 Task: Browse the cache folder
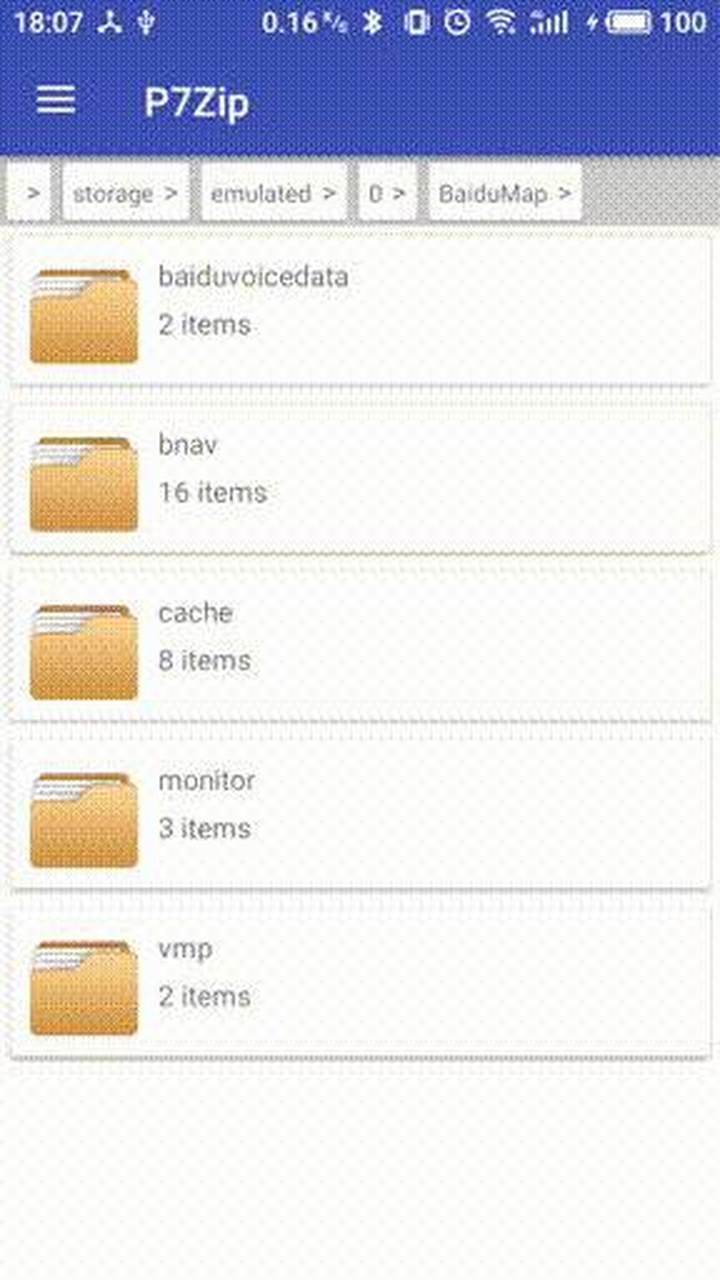[360, 645]
